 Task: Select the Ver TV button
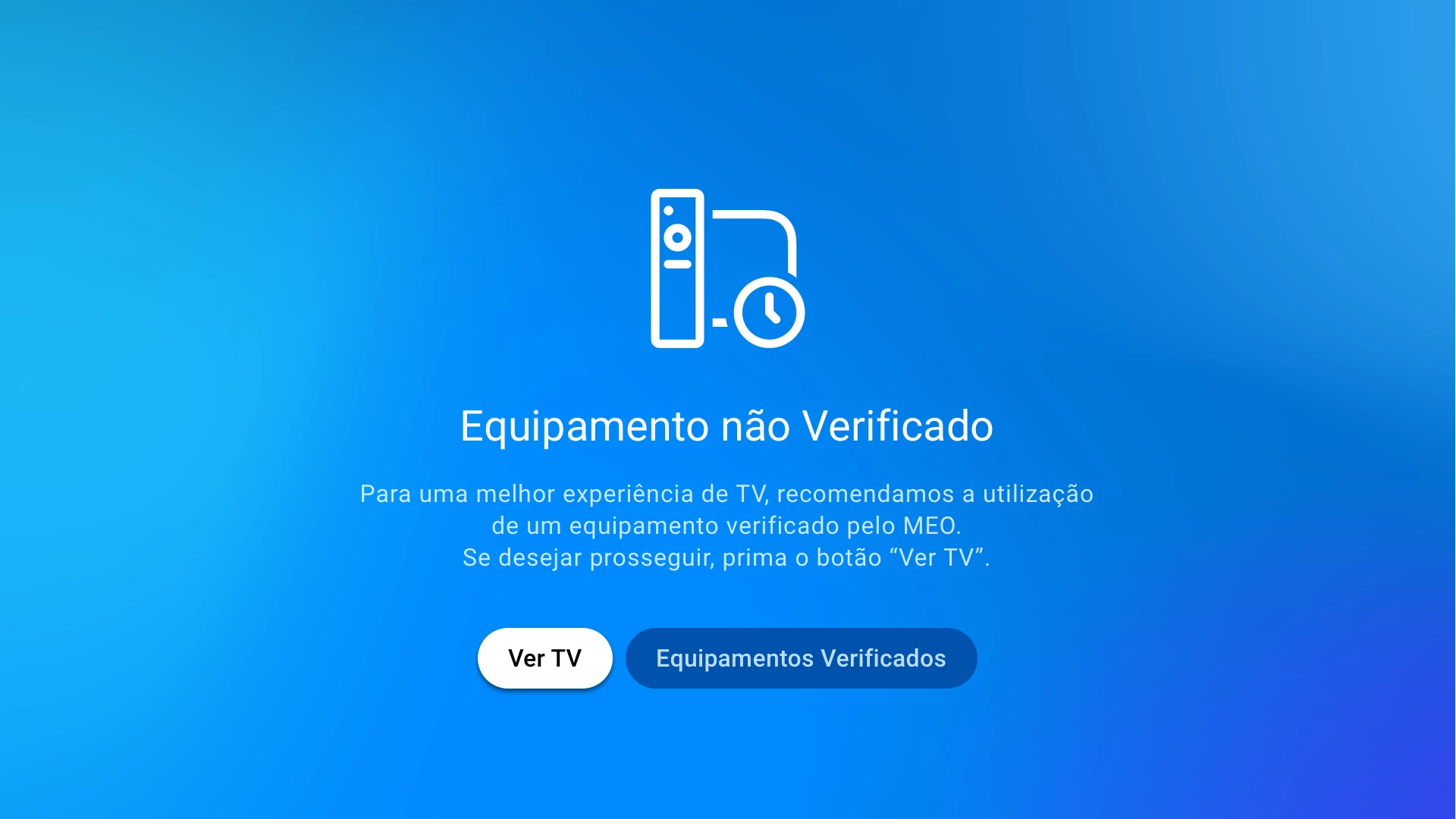tap(544, 658)
